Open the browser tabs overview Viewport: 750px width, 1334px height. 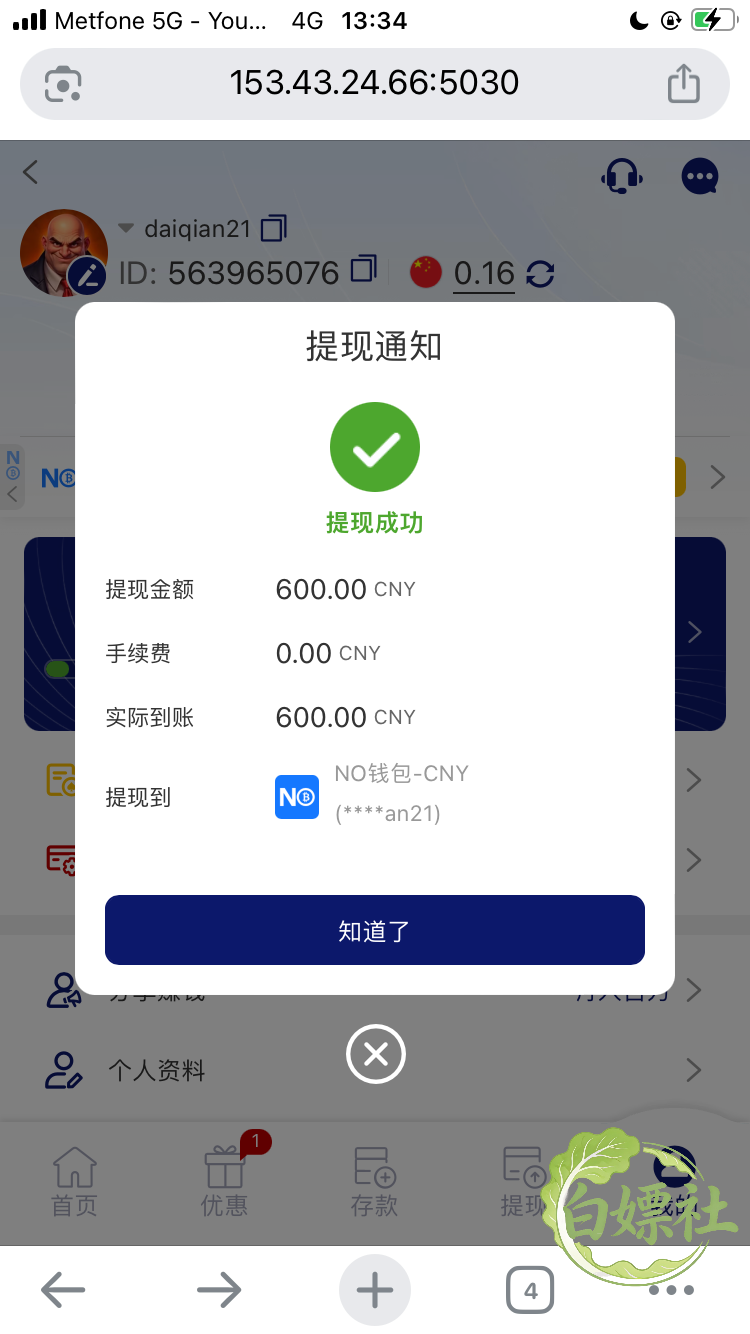530,1290
